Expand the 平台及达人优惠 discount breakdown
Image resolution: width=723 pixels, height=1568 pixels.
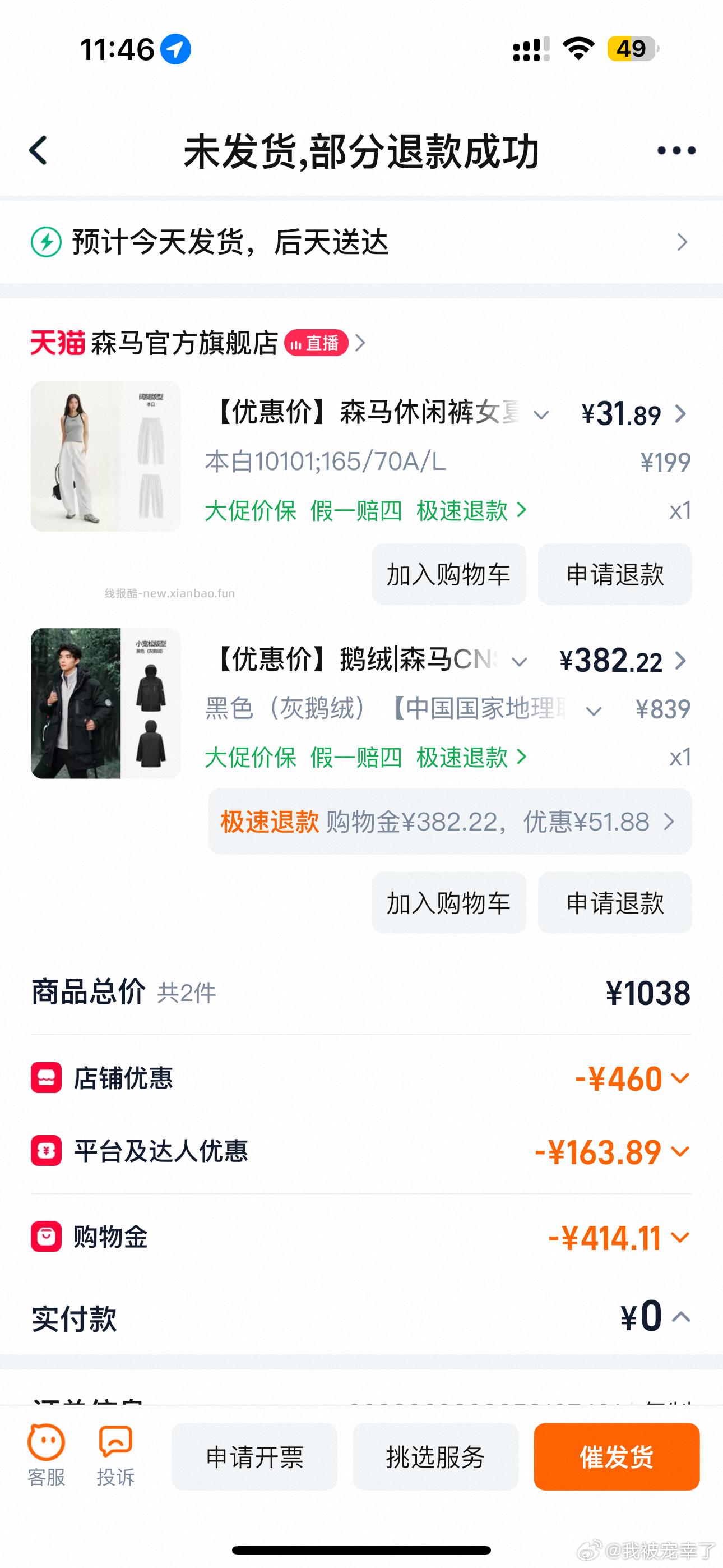tap(682, 1152)
